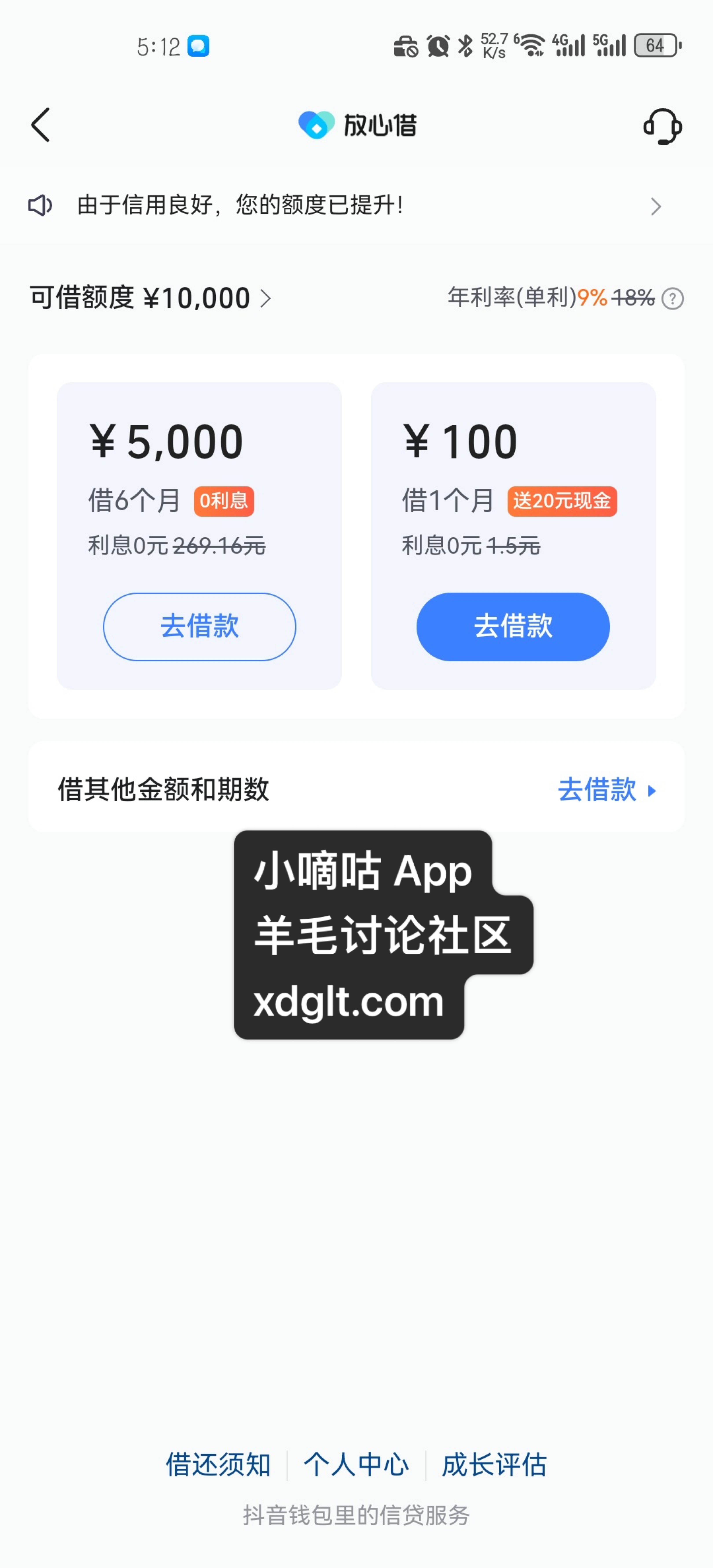Open 借还须知 link
This screenshot has width=713, height=1568.
coord(218,1465)
